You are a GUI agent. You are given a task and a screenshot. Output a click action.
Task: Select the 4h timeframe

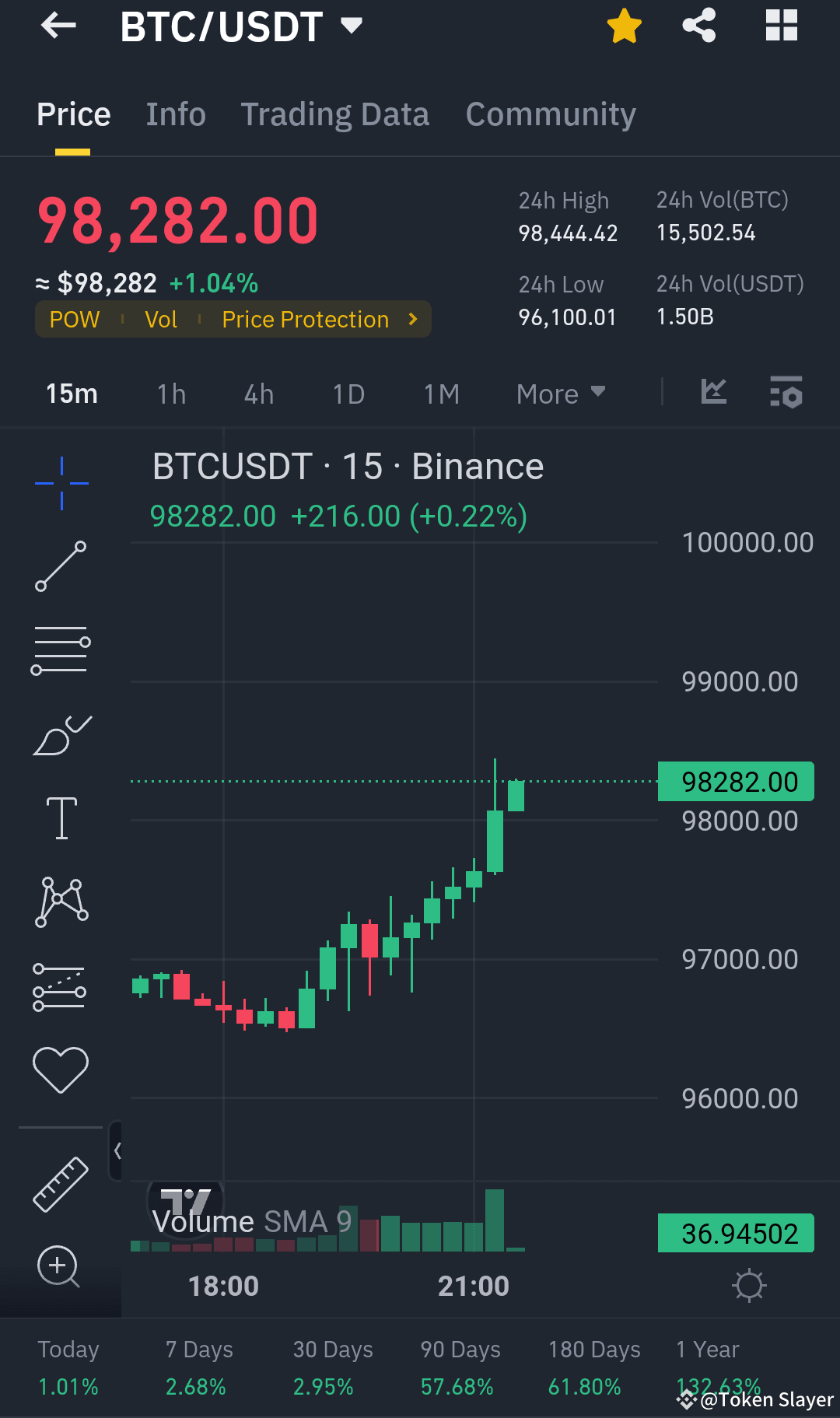(x=258, y=394)
